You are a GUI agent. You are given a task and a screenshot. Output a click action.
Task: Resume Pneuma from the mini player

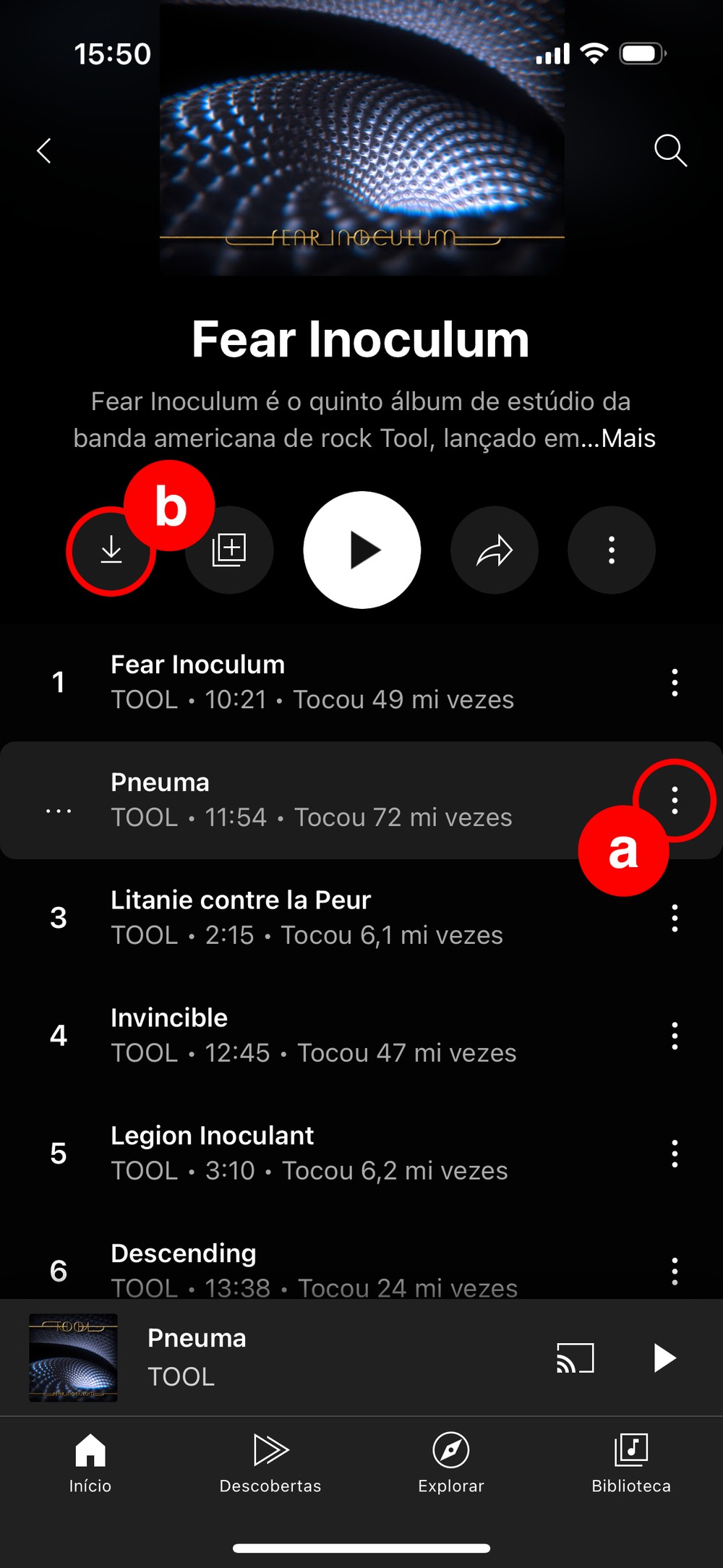[x=664, y=1358]
